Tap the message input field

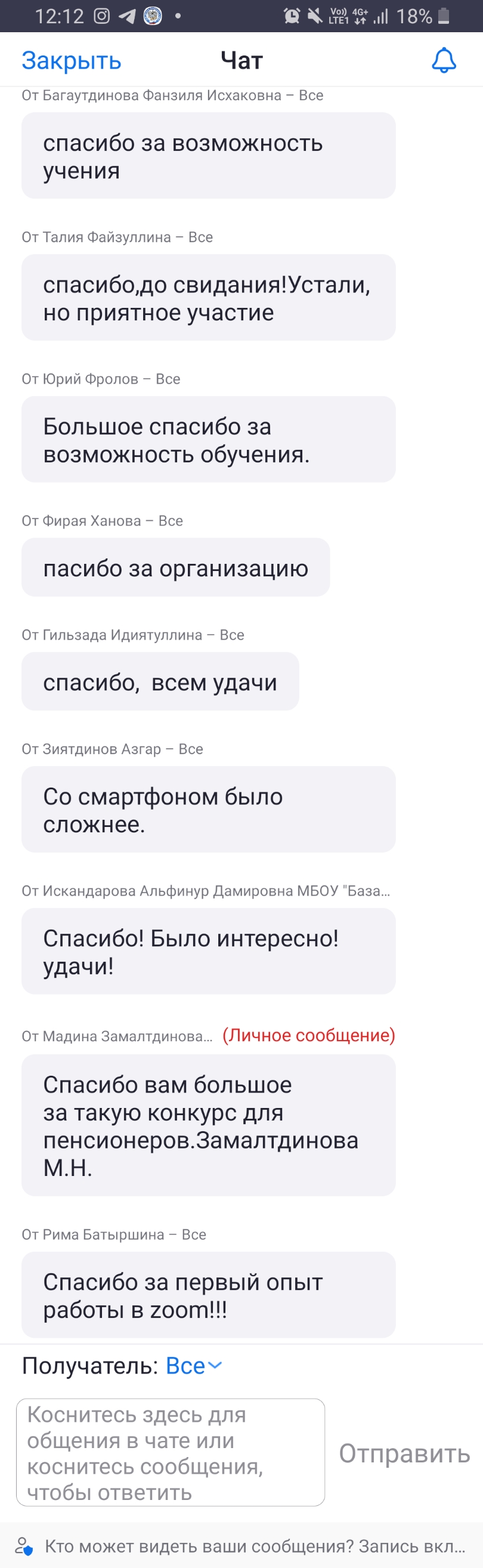[171, 1452]
